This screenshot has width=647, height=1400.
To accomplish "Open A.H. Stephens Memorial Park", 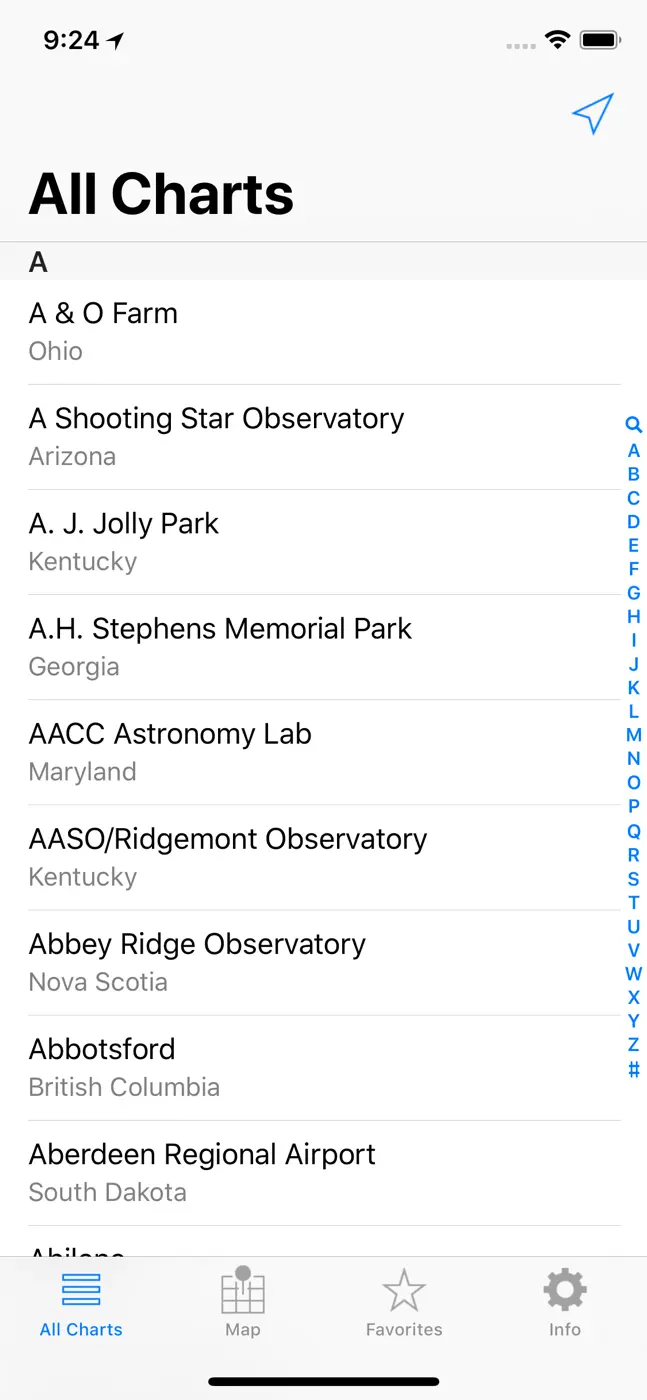I will 324,647.
